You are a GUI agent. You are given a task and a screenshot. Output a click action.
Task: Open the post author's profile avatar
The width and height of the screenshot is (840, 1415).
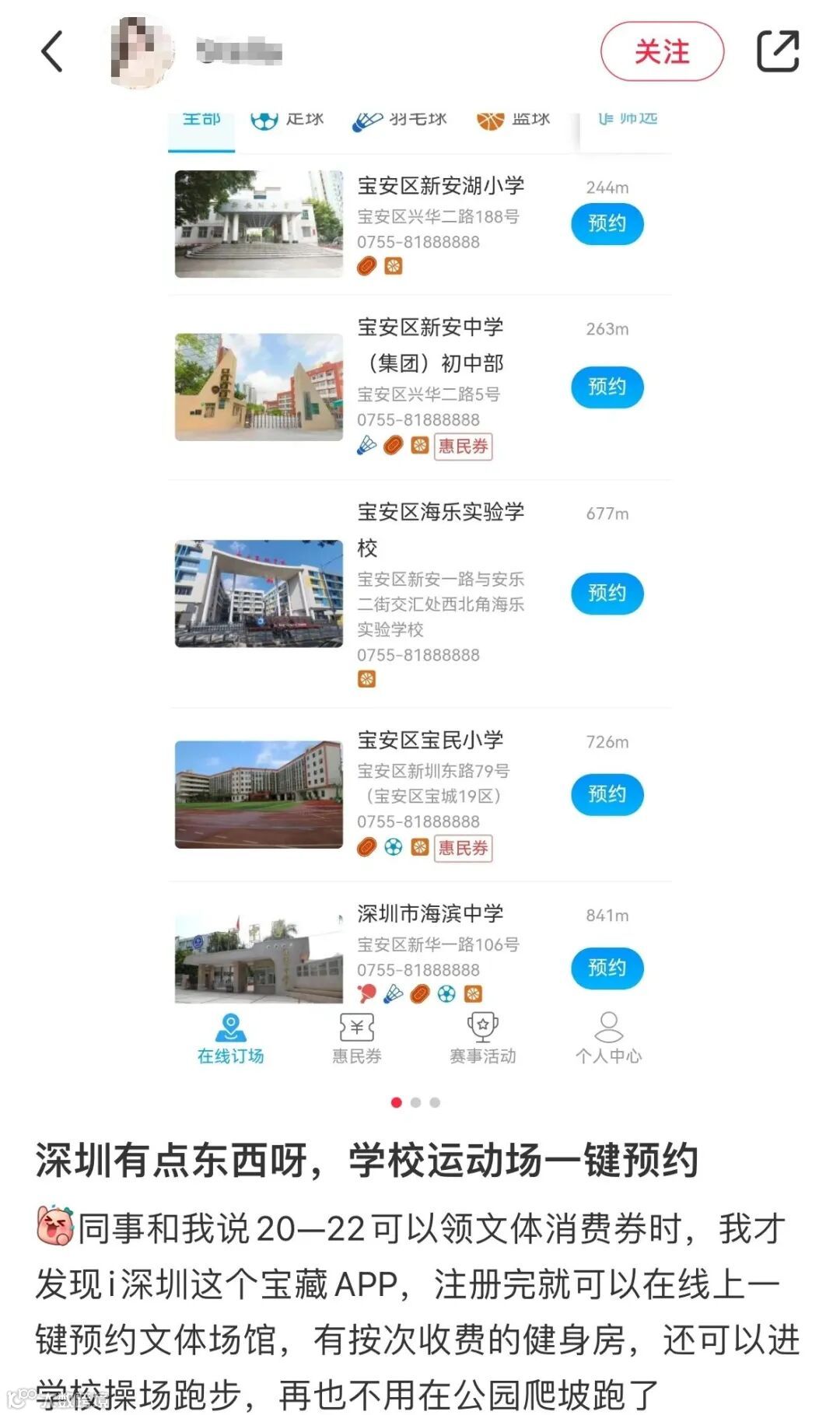pos(140,52)
